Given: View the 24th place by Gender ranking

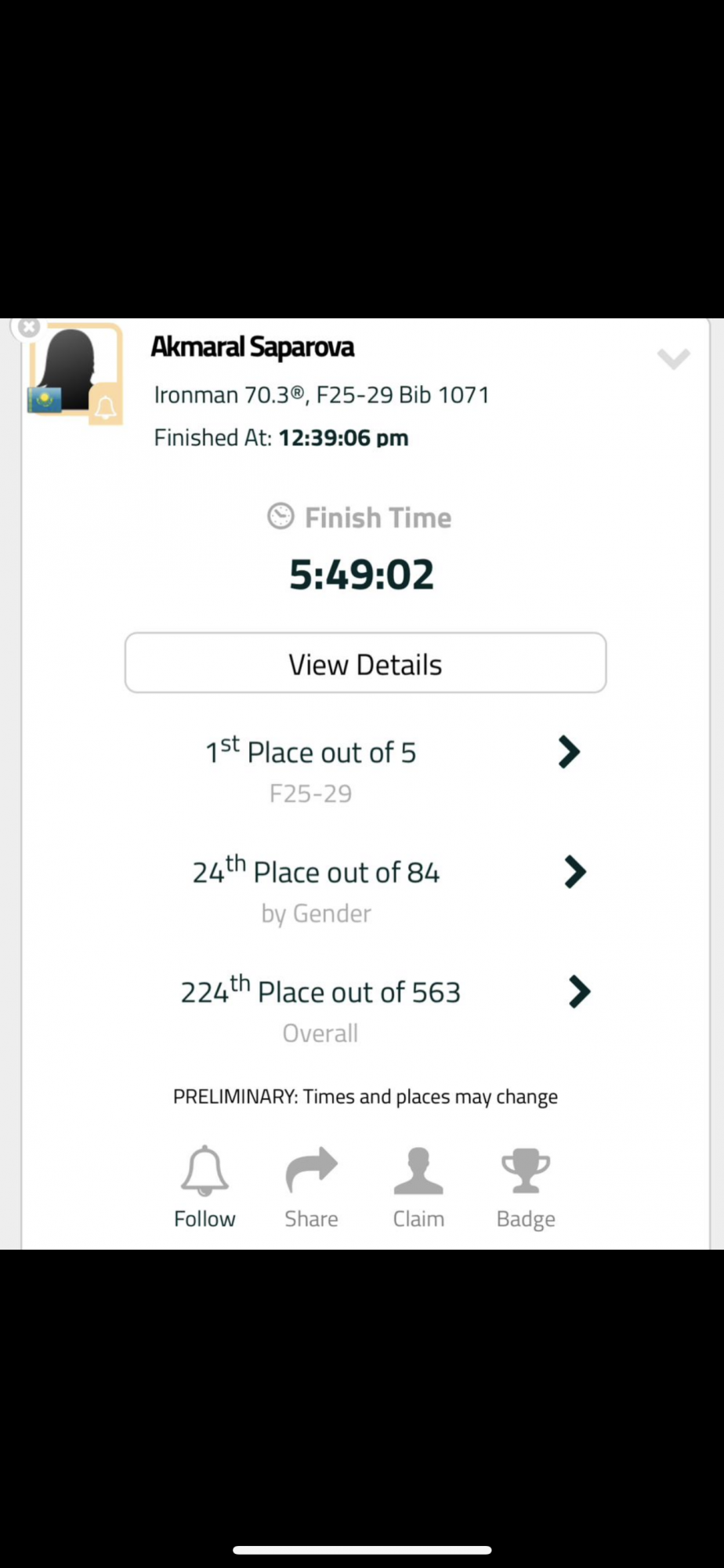Looking at the screenshot, I should click(x=574, y=872).
